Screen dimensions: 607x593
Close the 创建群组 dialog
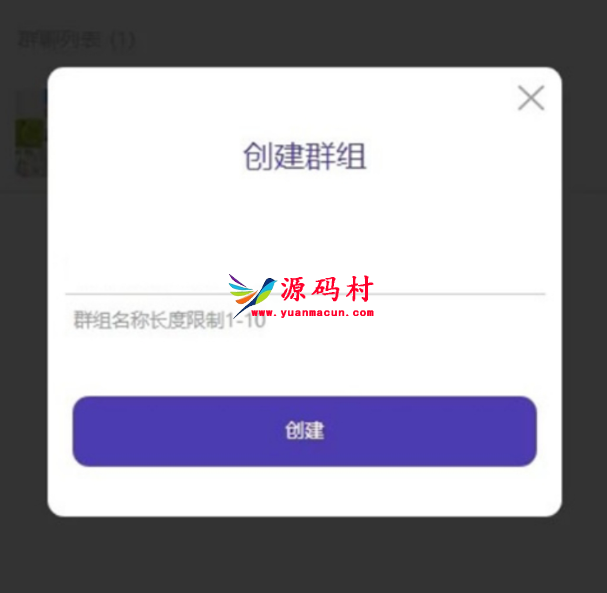click(531, 98)
